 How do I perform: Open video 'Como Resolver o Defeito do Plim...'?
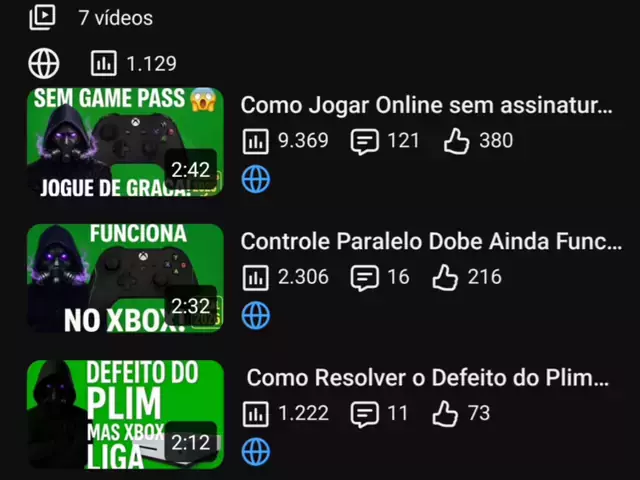coord(428,377)
